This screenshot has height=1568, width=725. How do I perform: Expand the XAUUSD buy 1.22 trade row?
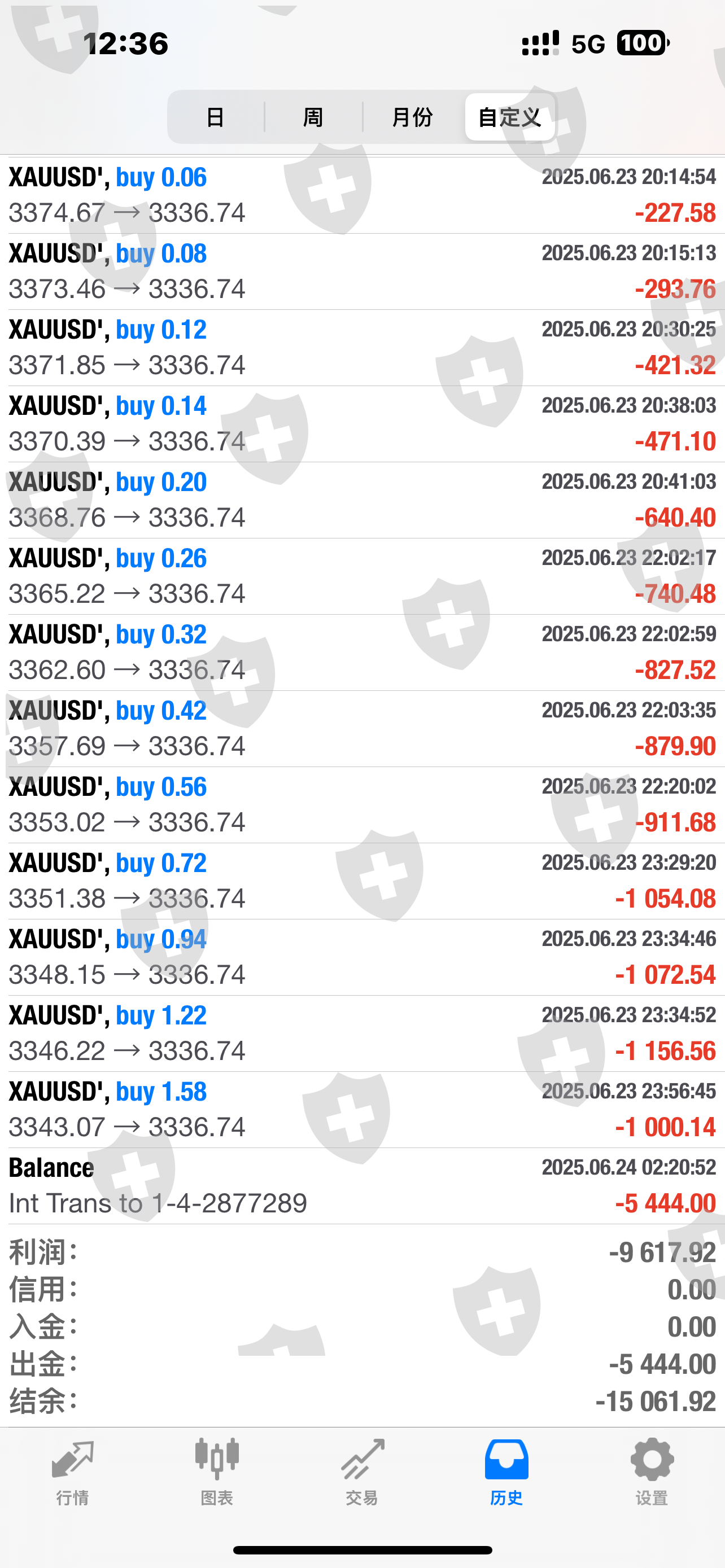[x=362, y=1033]
